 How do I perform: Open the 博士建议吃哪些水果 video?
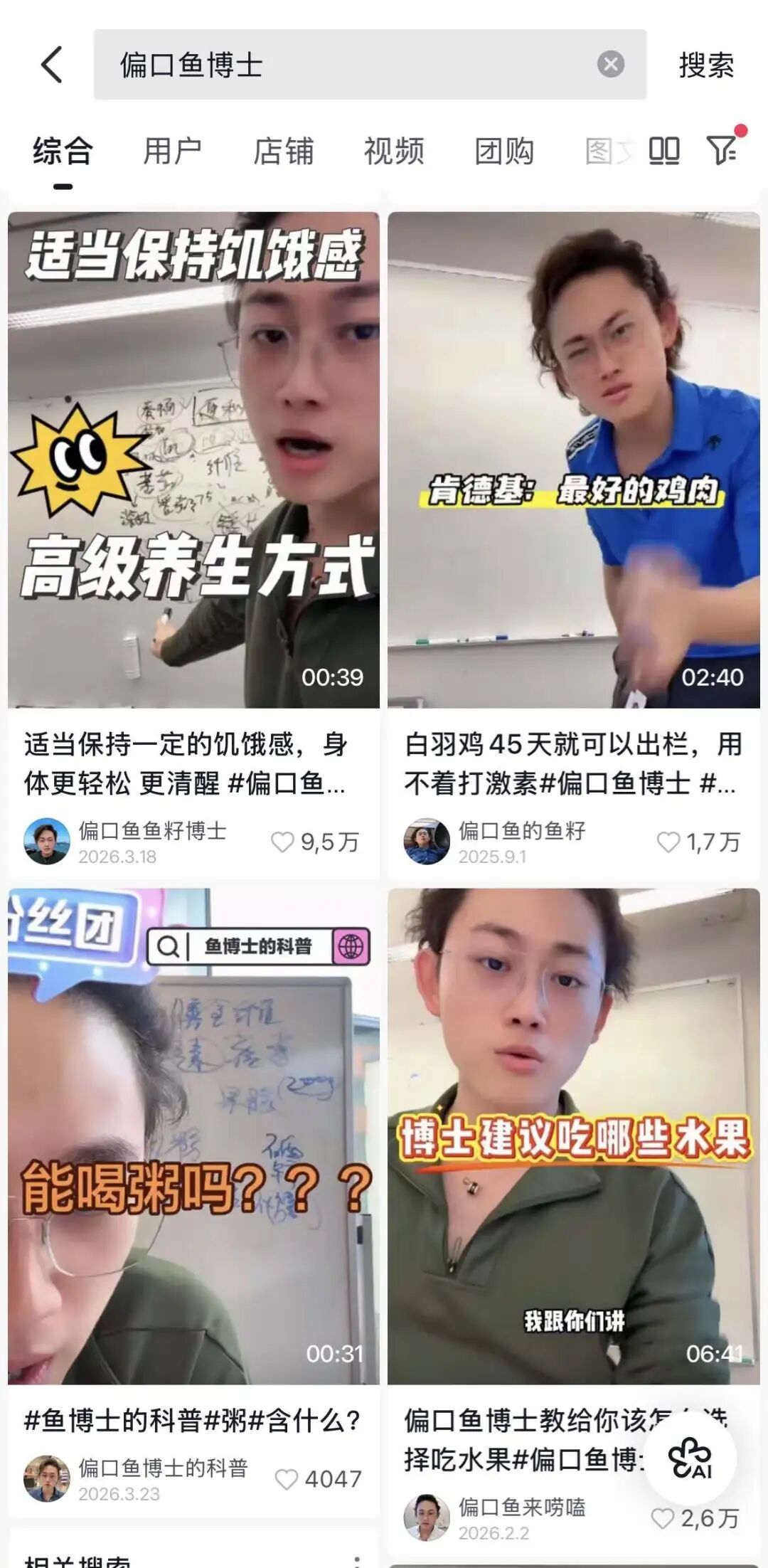pyautogui.click(x=573, y=1135)
